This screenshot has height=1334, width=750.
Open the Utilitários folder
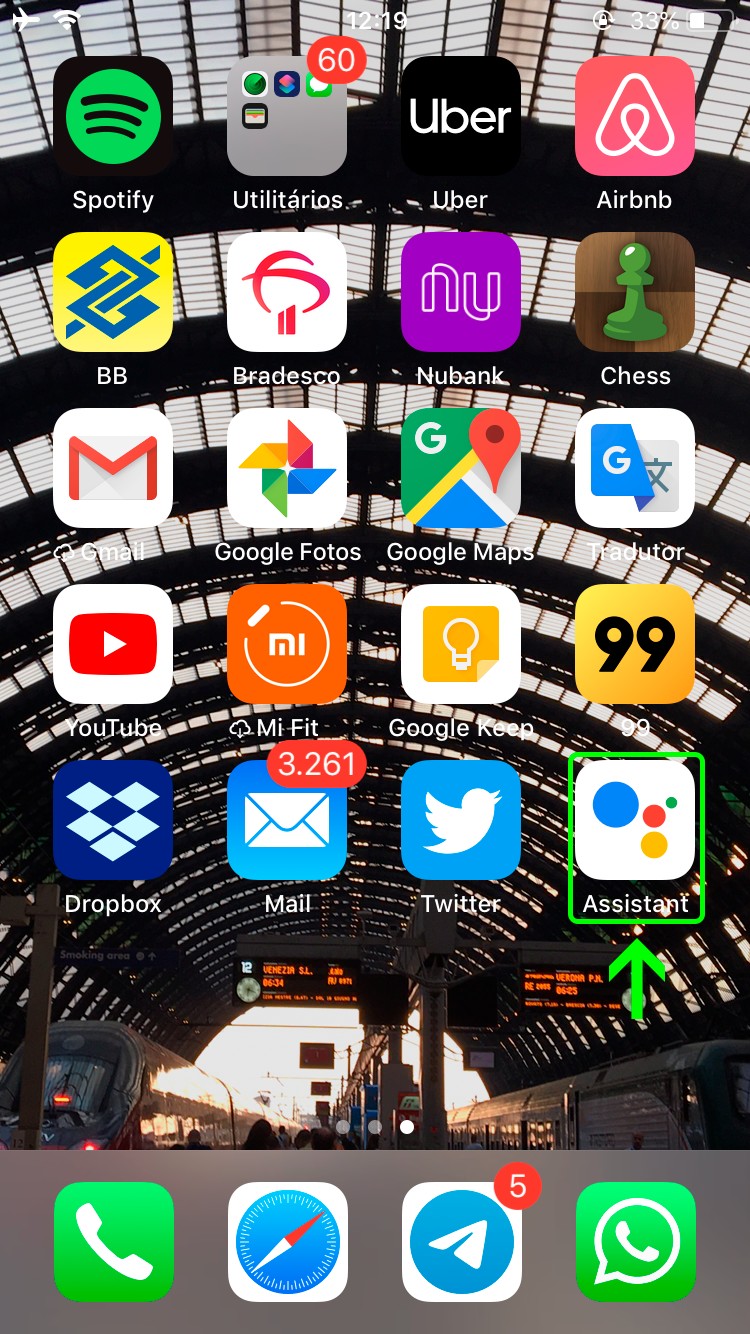tap(287, 116)
